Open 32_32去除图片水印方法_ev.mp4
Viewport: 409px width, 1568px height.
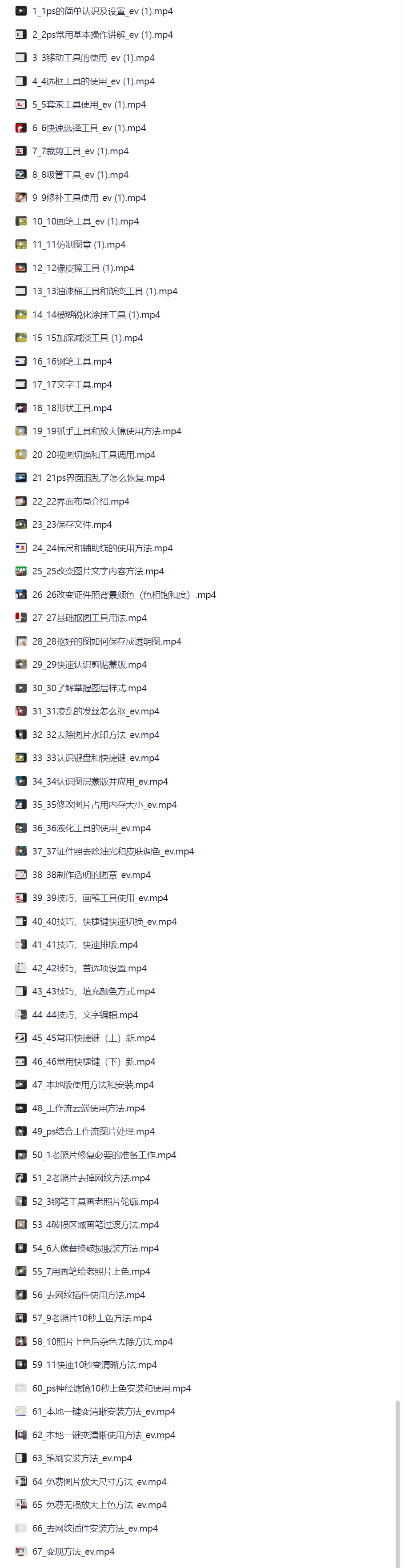[x=96, y=735]
